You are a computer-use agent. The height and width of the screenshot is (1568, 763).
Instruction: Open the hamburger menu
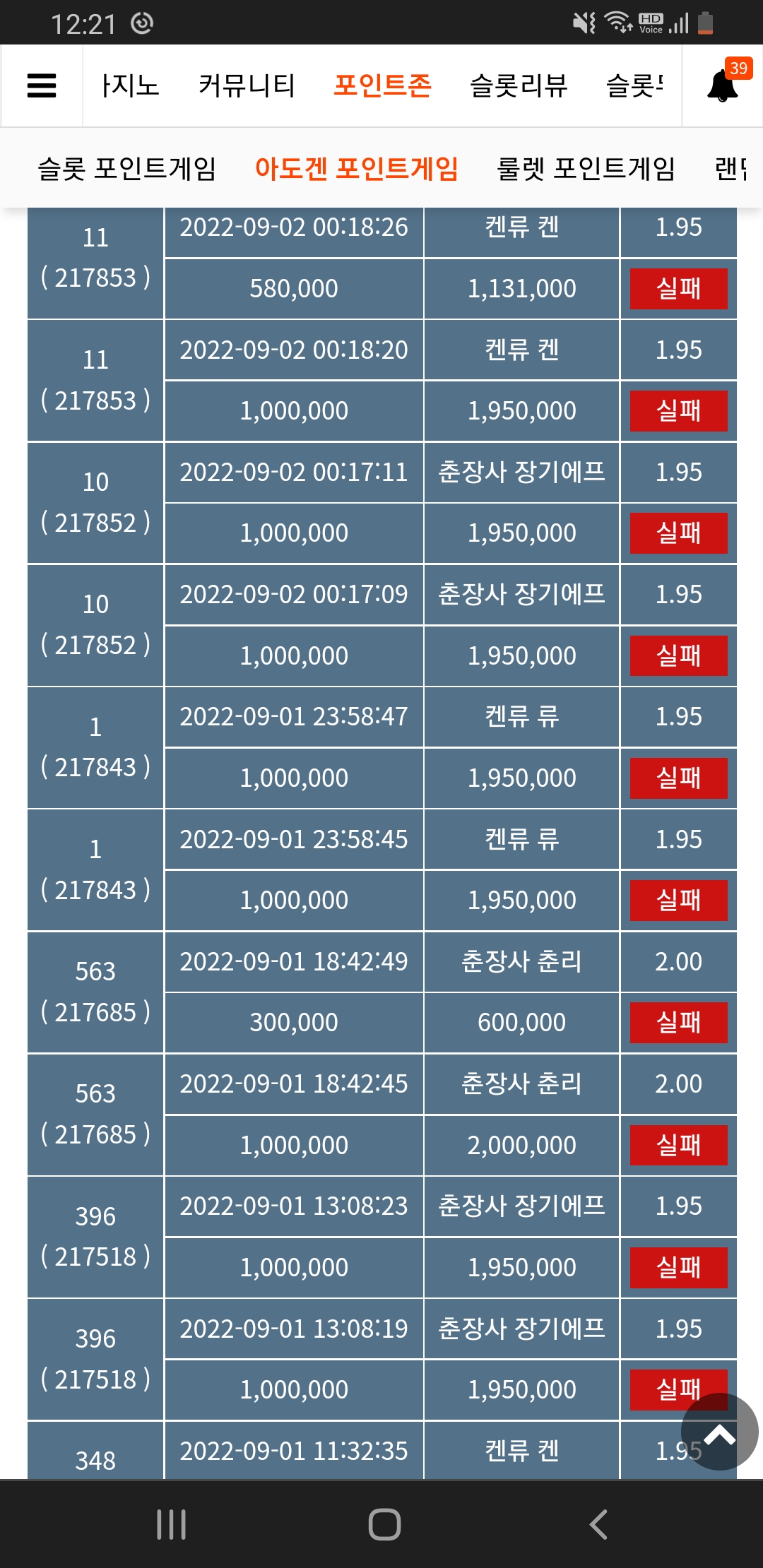coord(42,86)
